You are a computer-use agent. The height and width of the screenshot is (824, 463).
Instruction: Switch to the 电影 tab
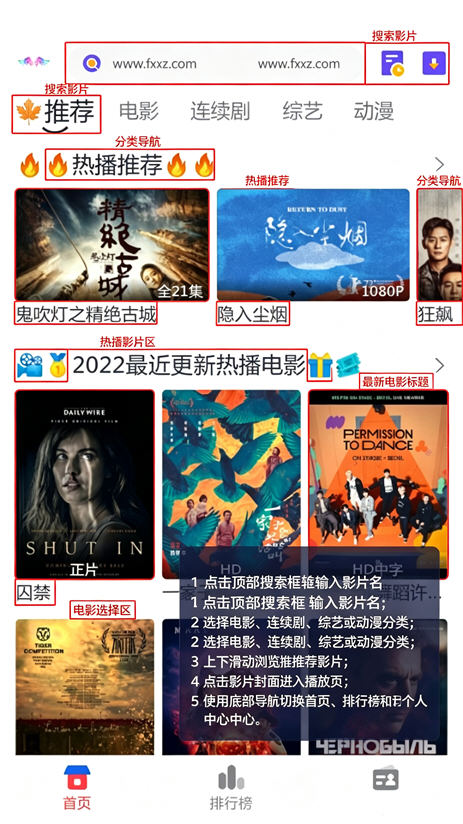point(139,111)
